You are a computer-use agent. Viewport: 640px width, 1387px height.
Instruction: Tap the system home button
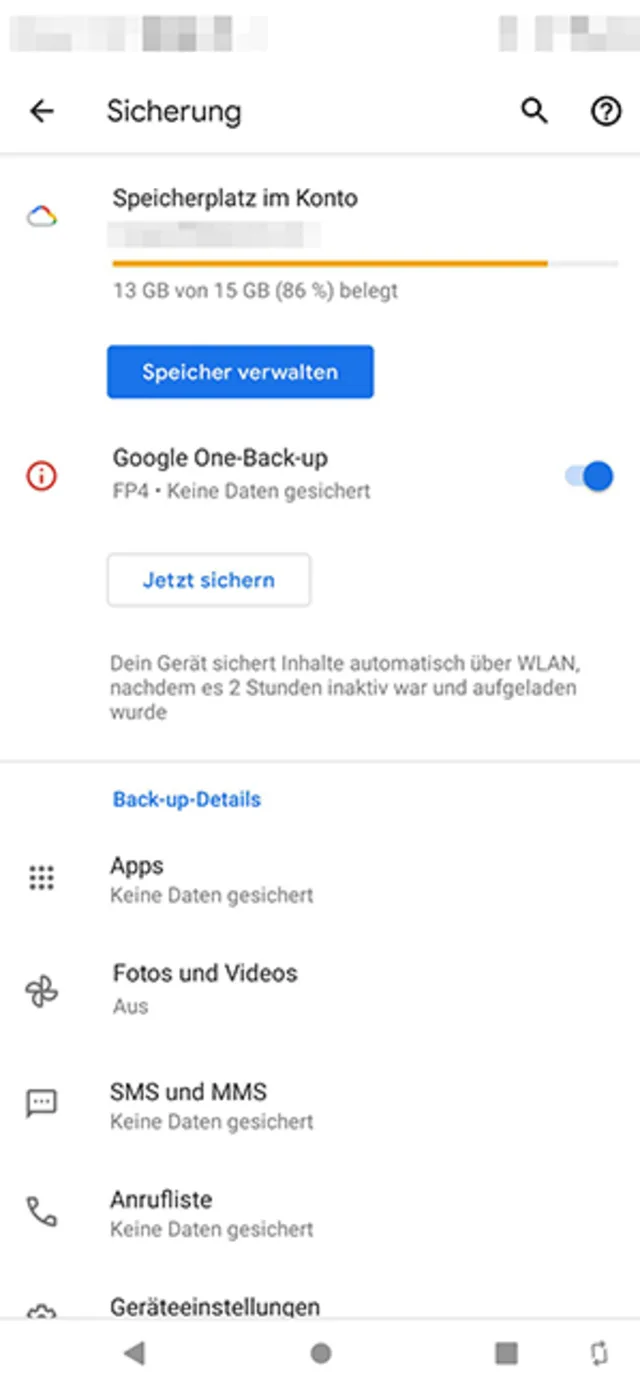tap(320, 1353)
